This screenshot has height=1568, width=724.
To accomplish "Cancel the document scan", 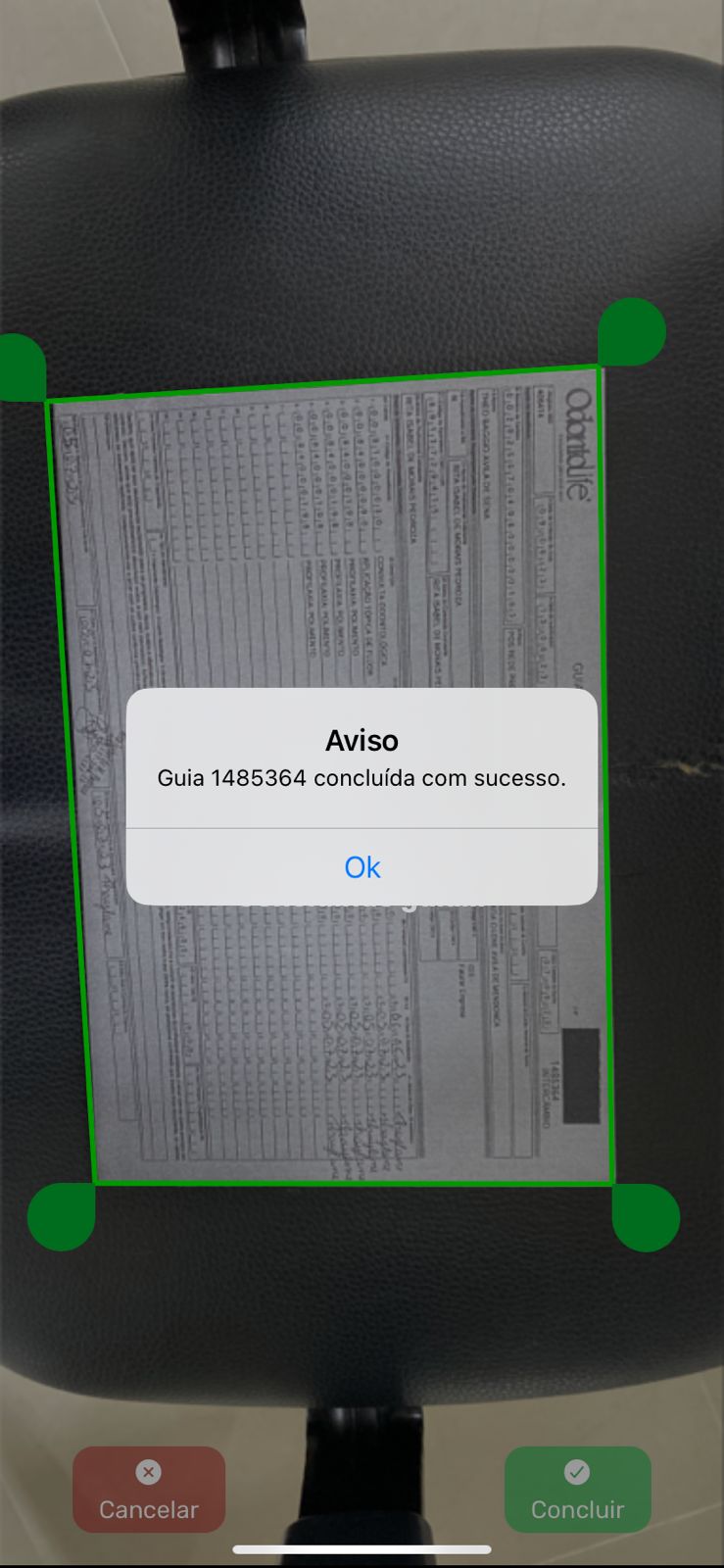I will [149, 1490].
